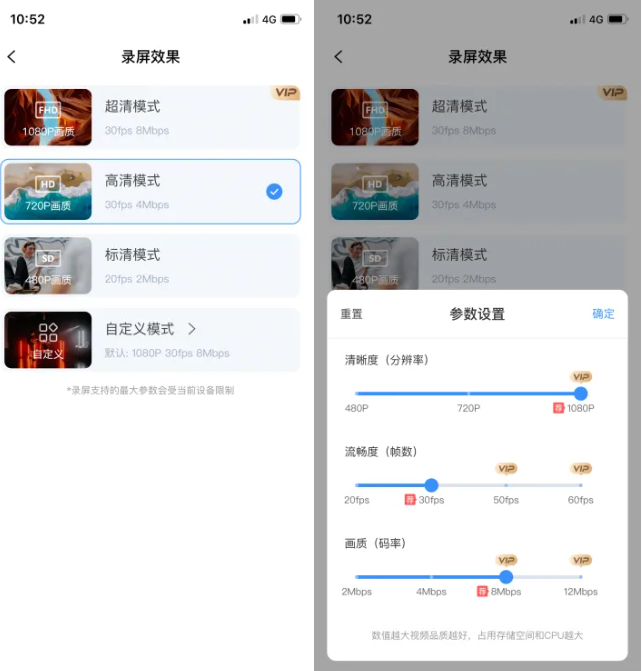
Task: Open the 自定义模式 custom mode row
Action: 150,339
